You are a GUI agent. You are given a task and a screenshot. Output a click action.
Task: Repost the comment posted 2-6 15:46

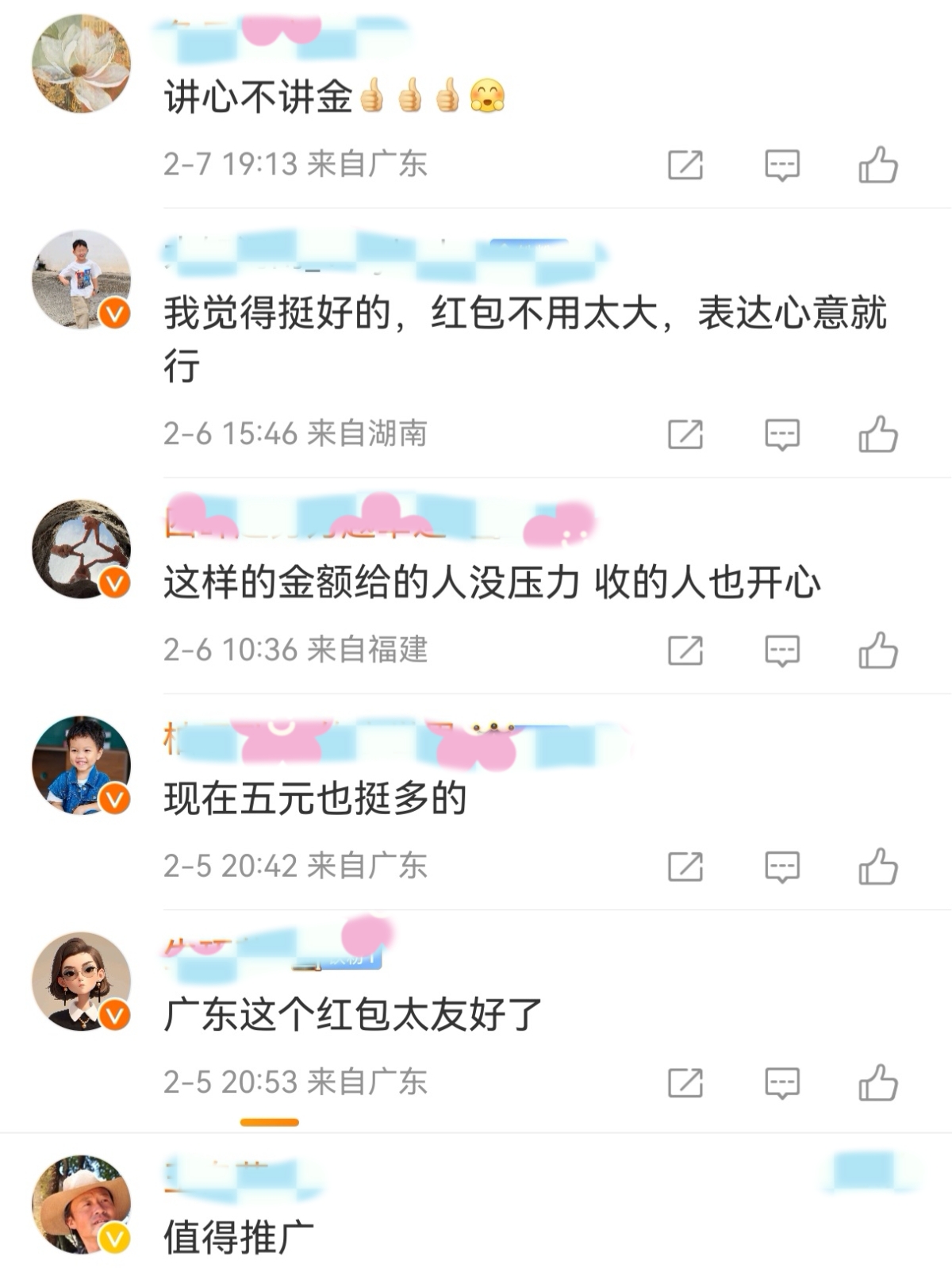(x=685, y=434)
